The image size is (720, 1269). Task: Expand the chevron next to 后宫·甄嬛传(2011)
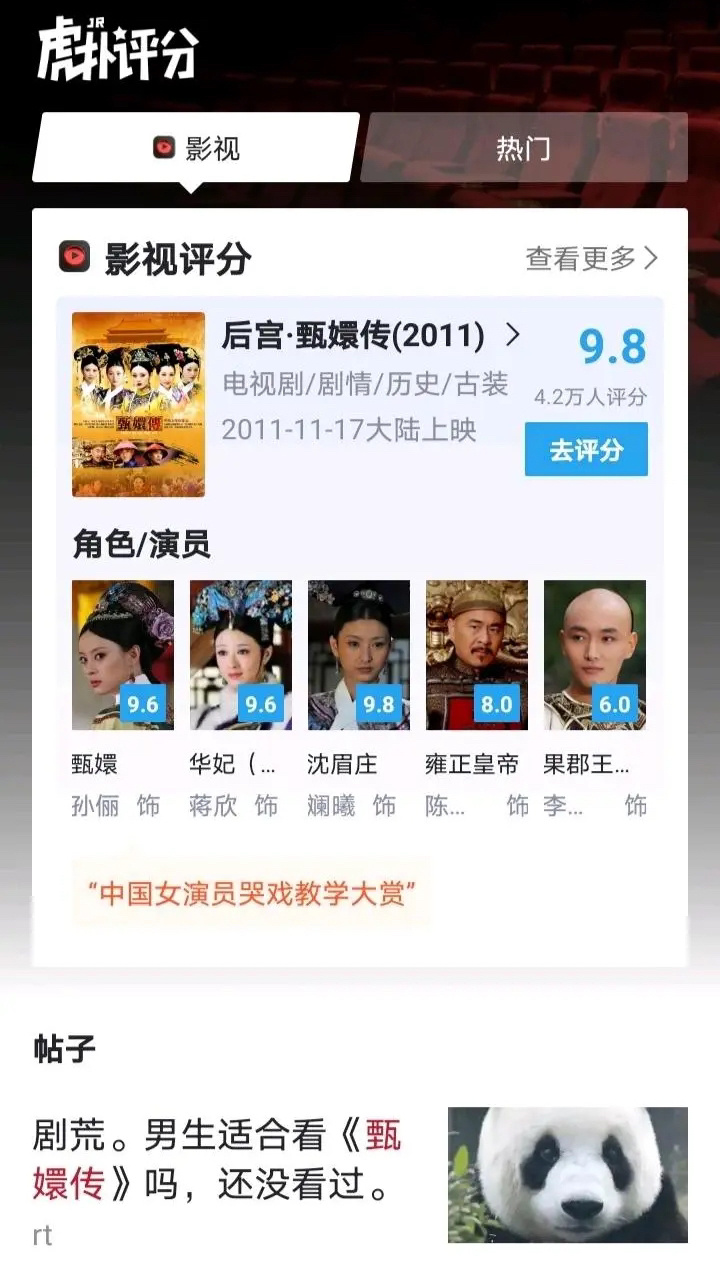tap(511, 336)
